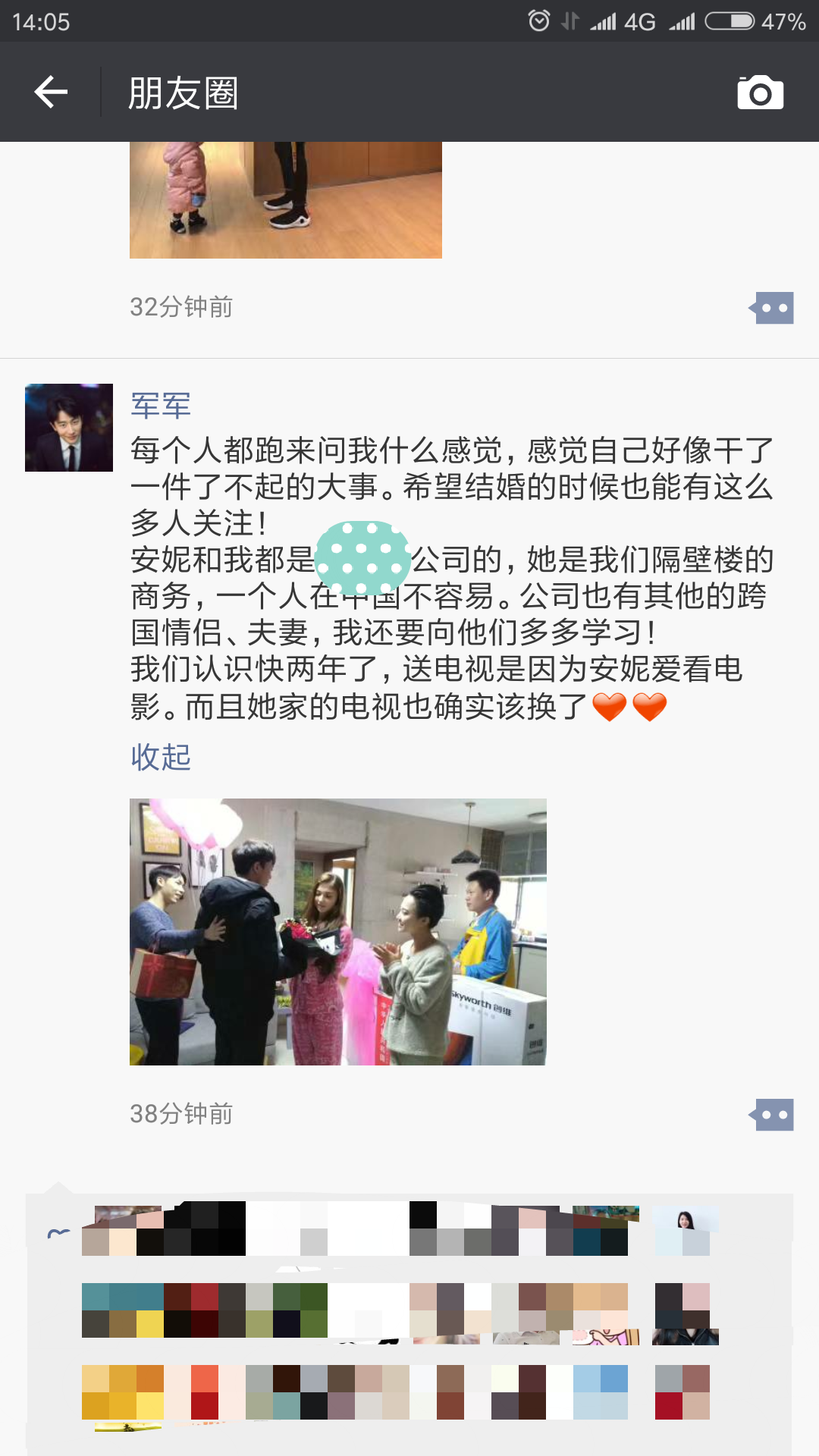Open comment menu on 32分钟前 post
The image size is (819, 1456).
point(772,308)
